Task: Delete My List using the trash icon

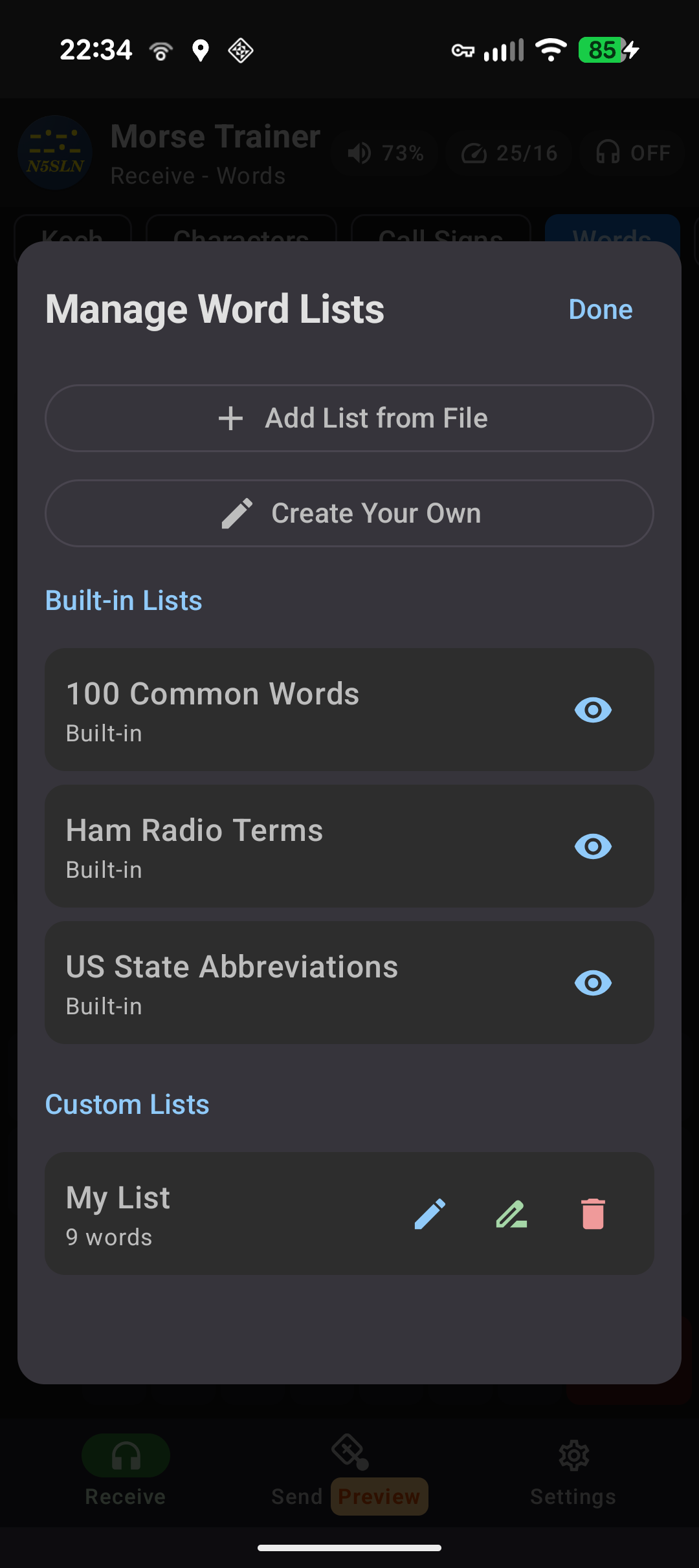Action: [593, 1214]
